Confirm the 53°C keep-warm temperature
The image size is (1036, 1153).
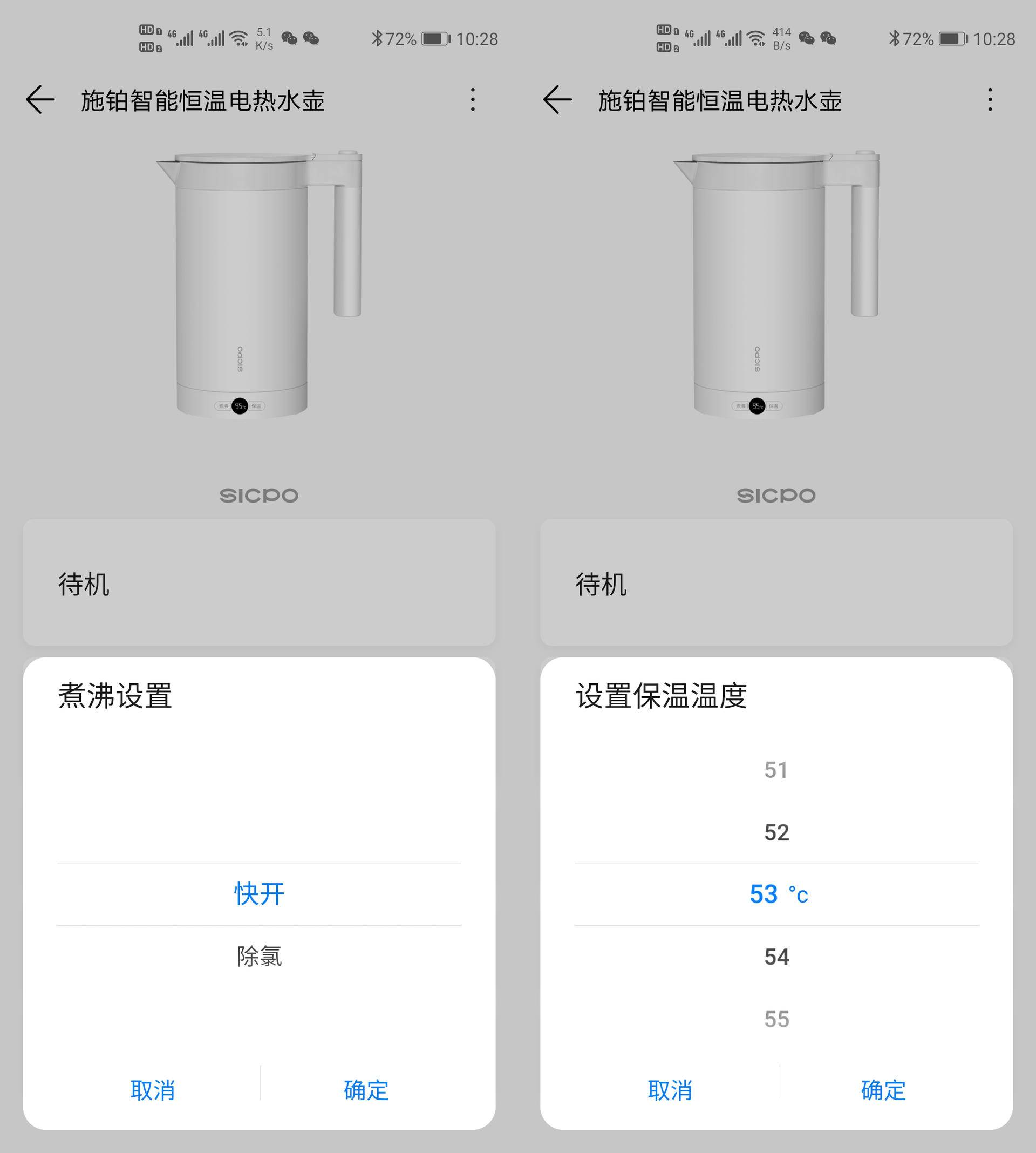click(x=883, y=1090)
